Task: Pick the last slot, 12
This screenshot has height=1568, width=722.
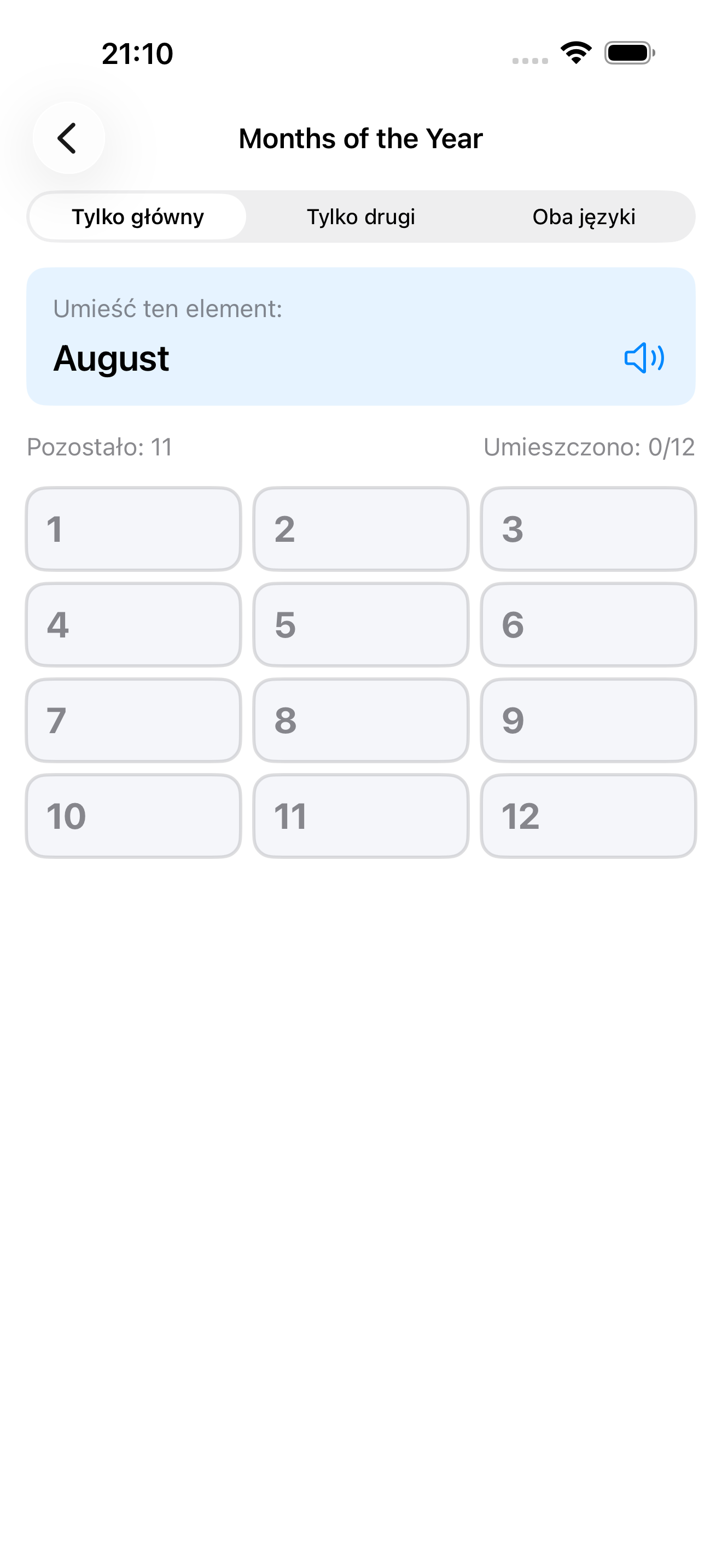Action: [x=587, y=816]
